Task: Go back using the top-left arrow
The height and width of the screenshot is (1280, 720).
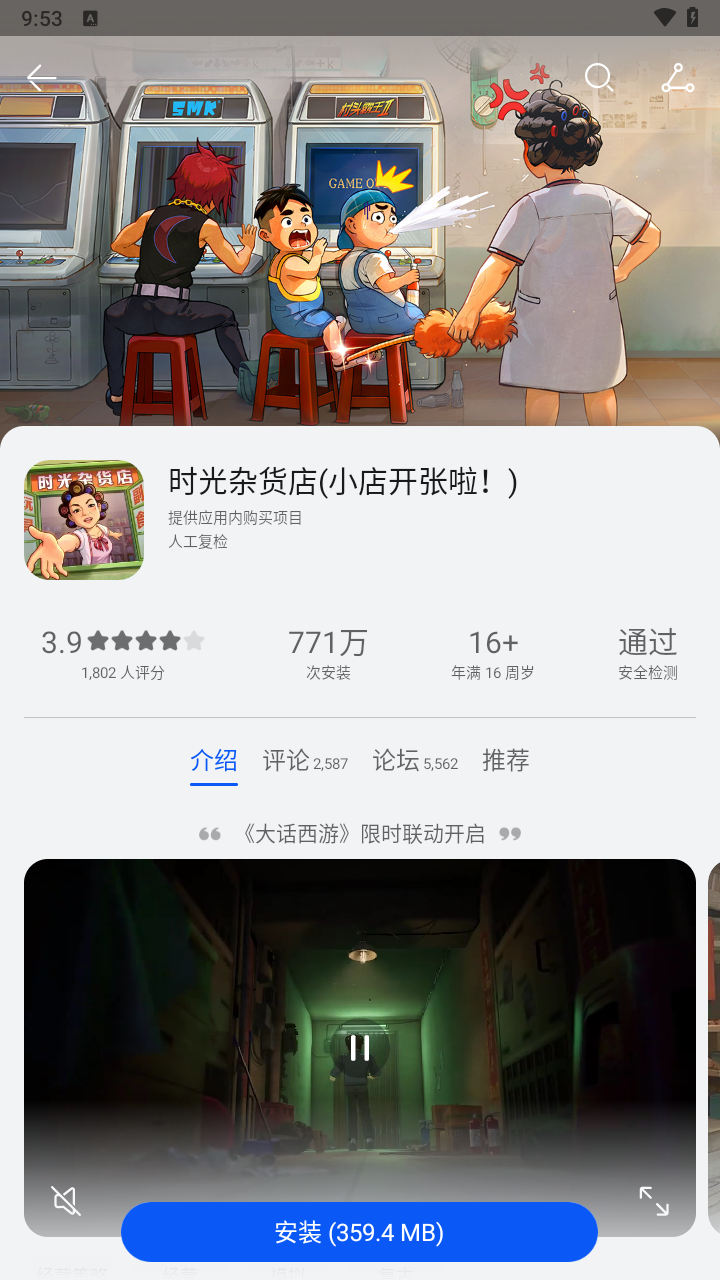Action: tap(41, 78)
